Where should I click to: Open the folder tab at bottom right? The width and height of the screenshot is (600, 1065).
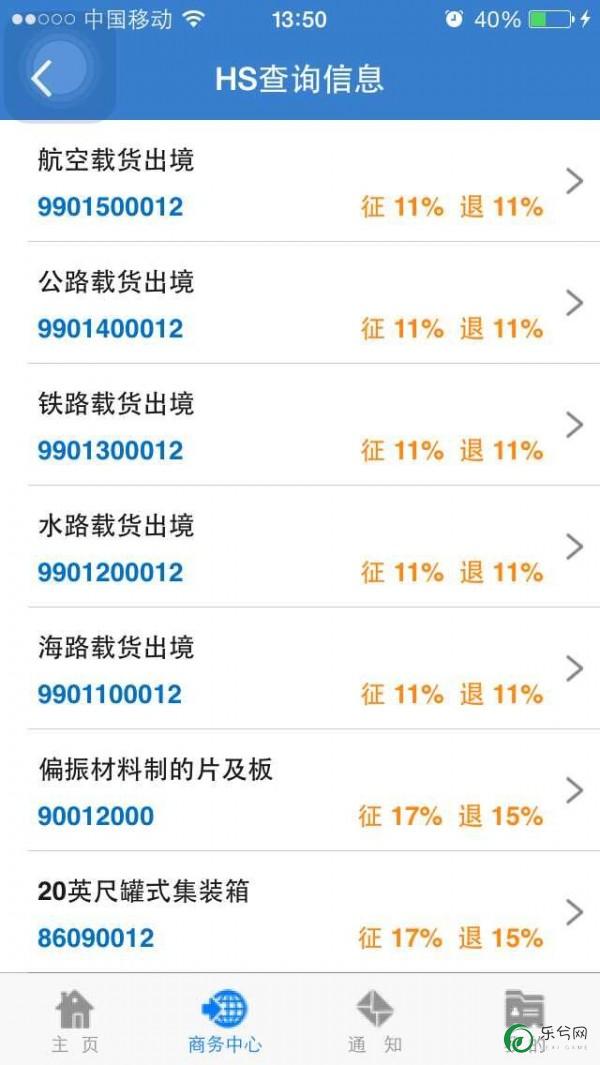(x=525, y=1019)
